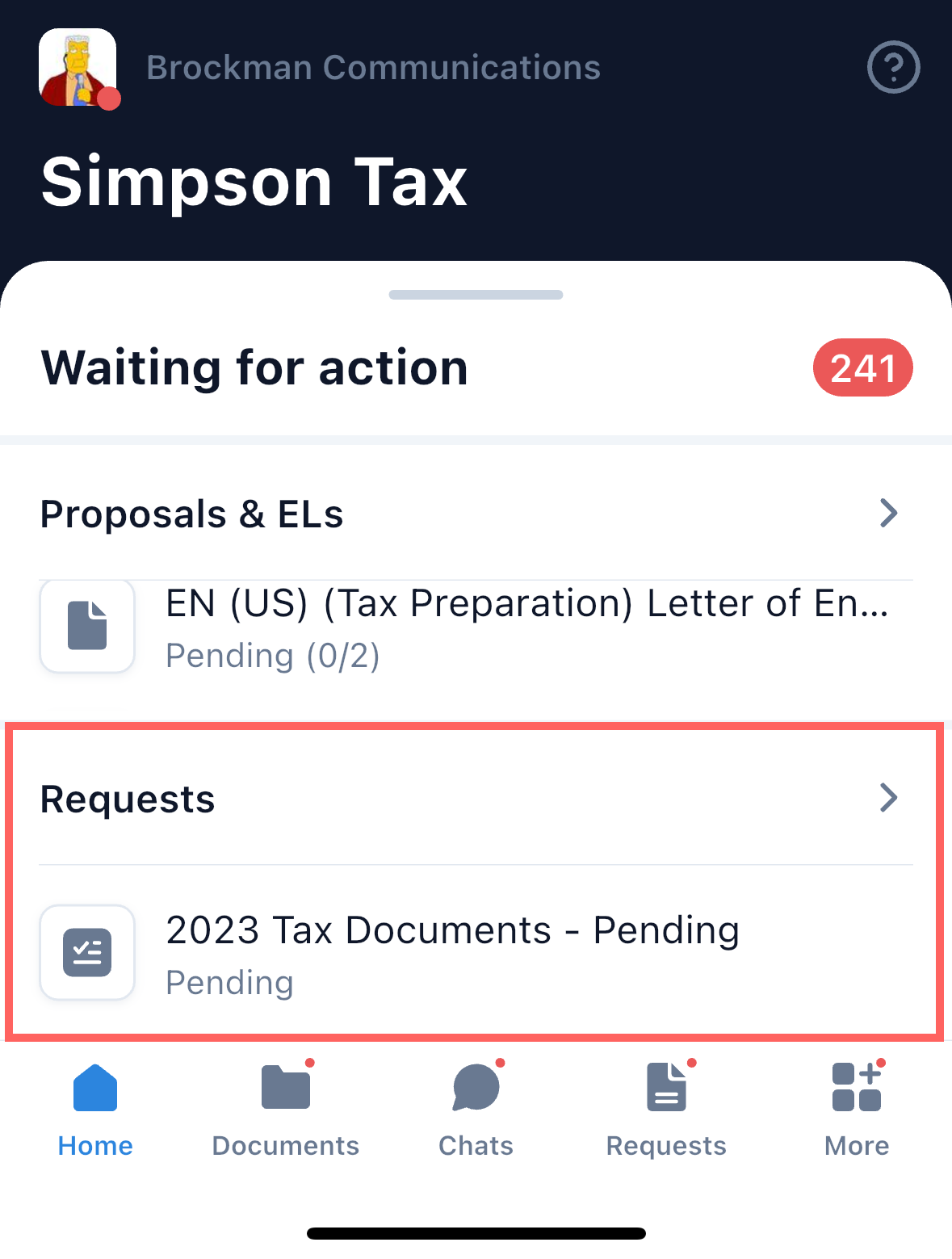Open the help question mark icon

[893, 68]
